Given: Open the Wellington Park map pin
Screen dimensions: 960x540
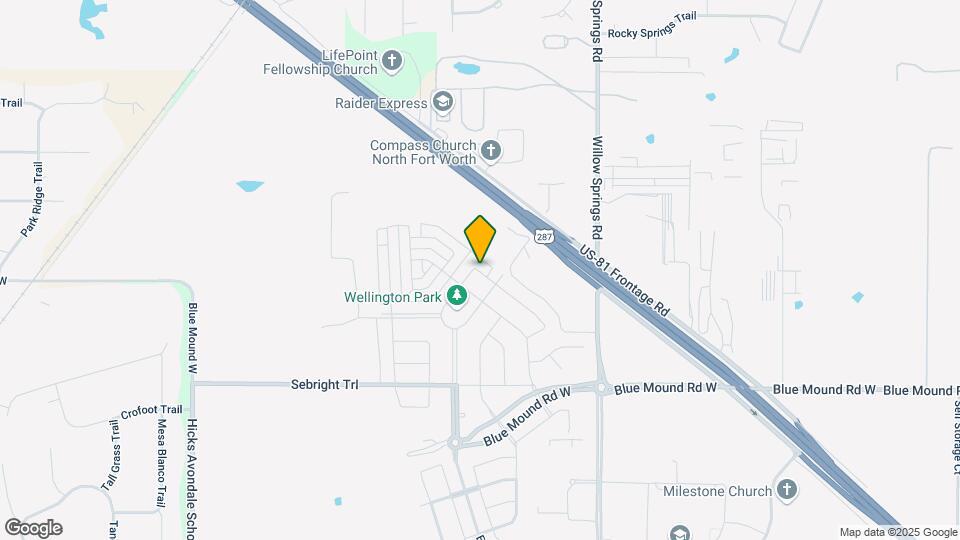Looking at the screenshot, I should click(457, 295).
